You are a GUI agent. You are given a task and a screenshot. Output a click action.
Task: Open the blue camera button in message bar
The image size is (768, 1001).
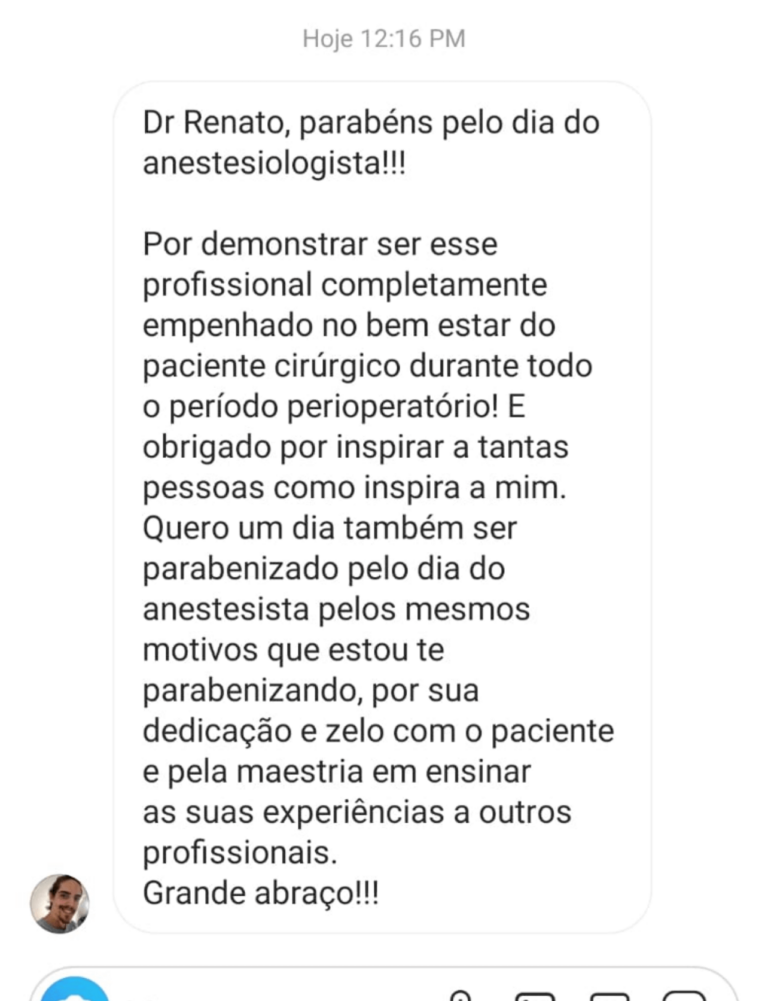pos(75,991)
